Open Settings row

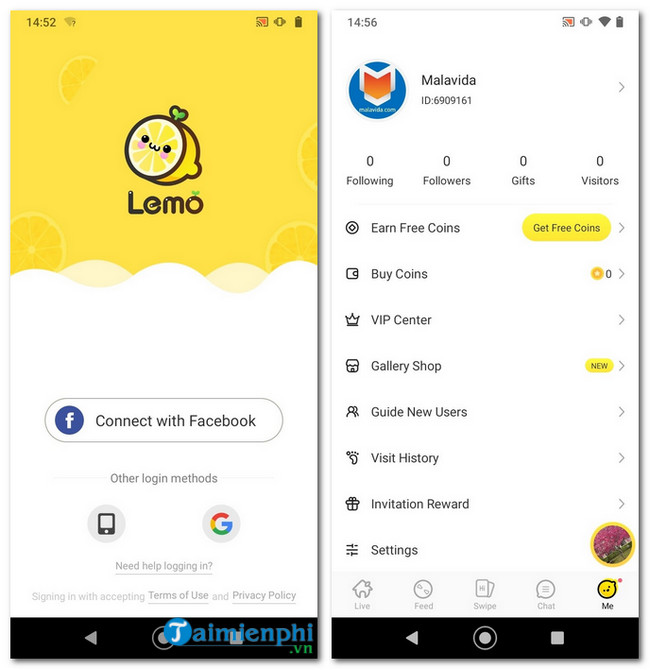click(460, 550)
